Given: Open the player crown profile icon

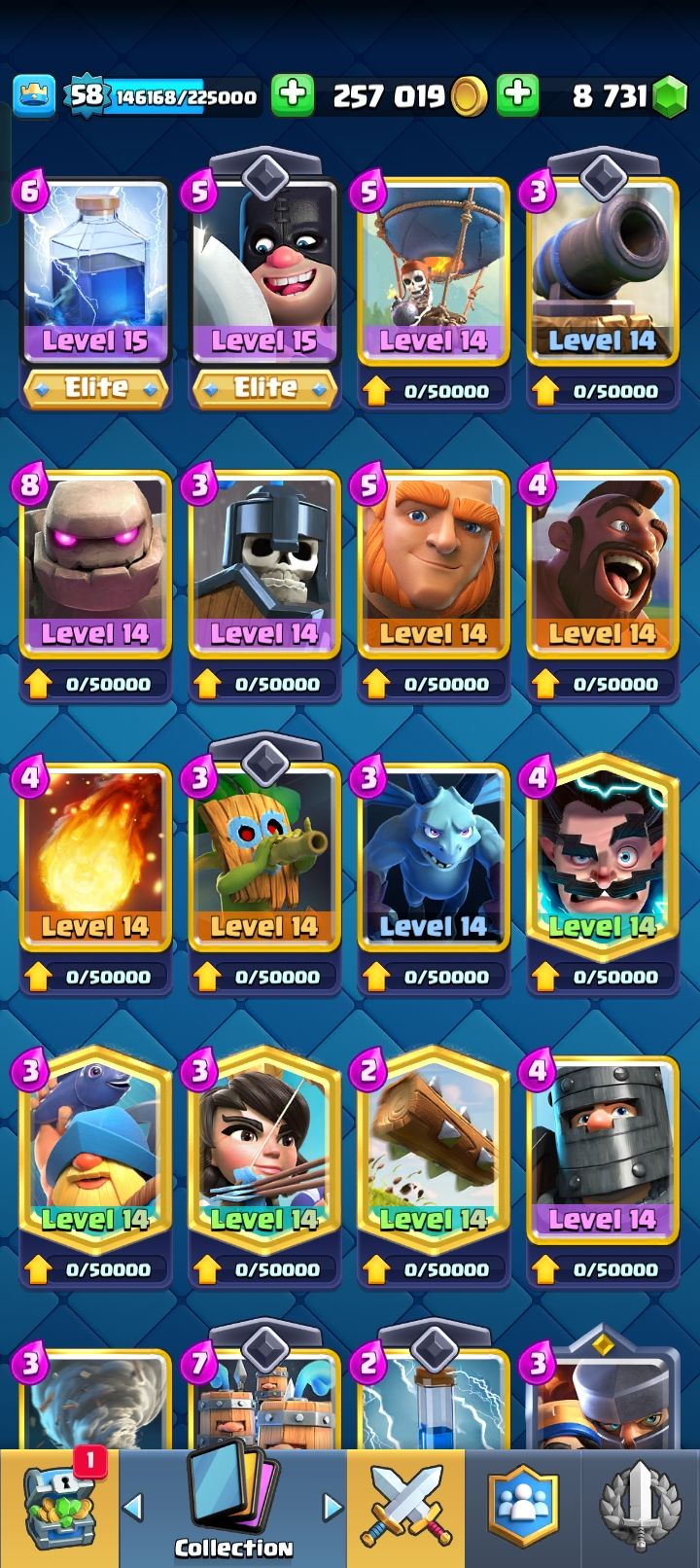Looking at the screenshot, I should pos(34,94).
